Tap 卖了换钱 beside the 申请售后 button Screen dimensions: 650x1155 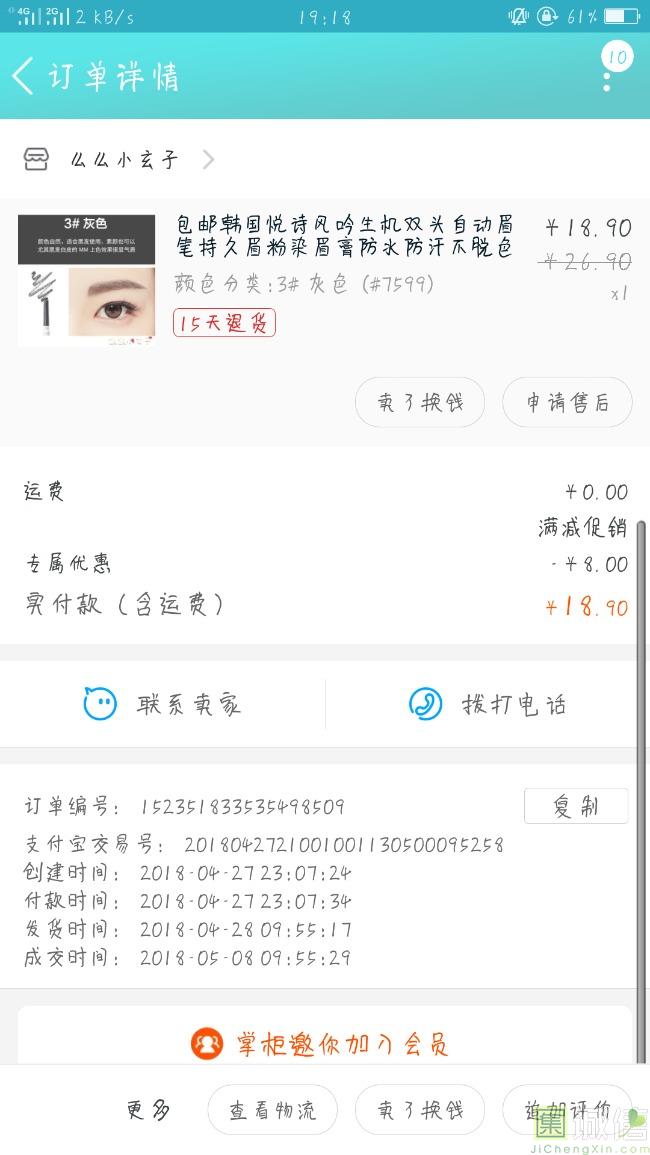(420, 403)
